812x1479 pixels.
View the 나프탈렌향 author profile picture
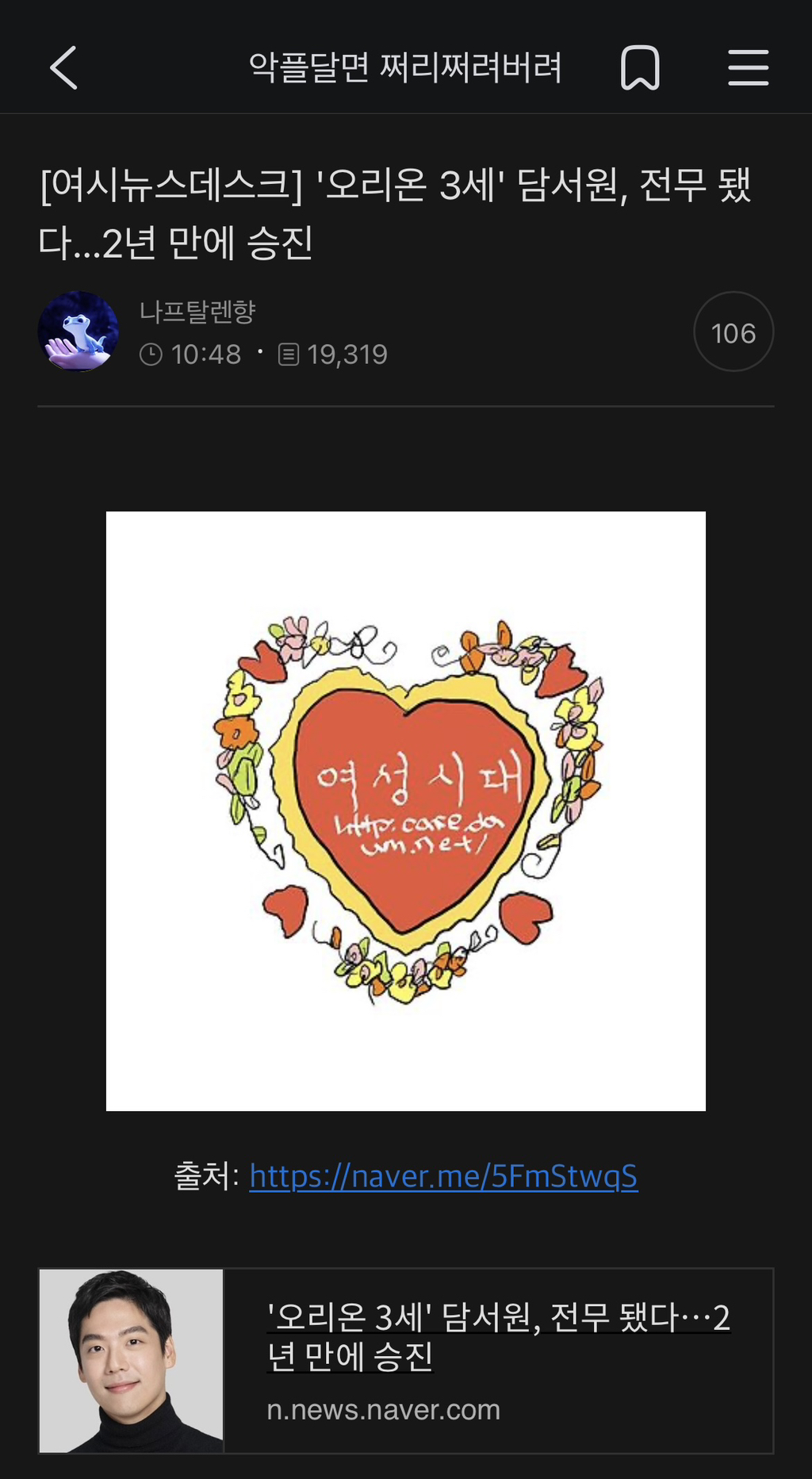coord(79,331)
